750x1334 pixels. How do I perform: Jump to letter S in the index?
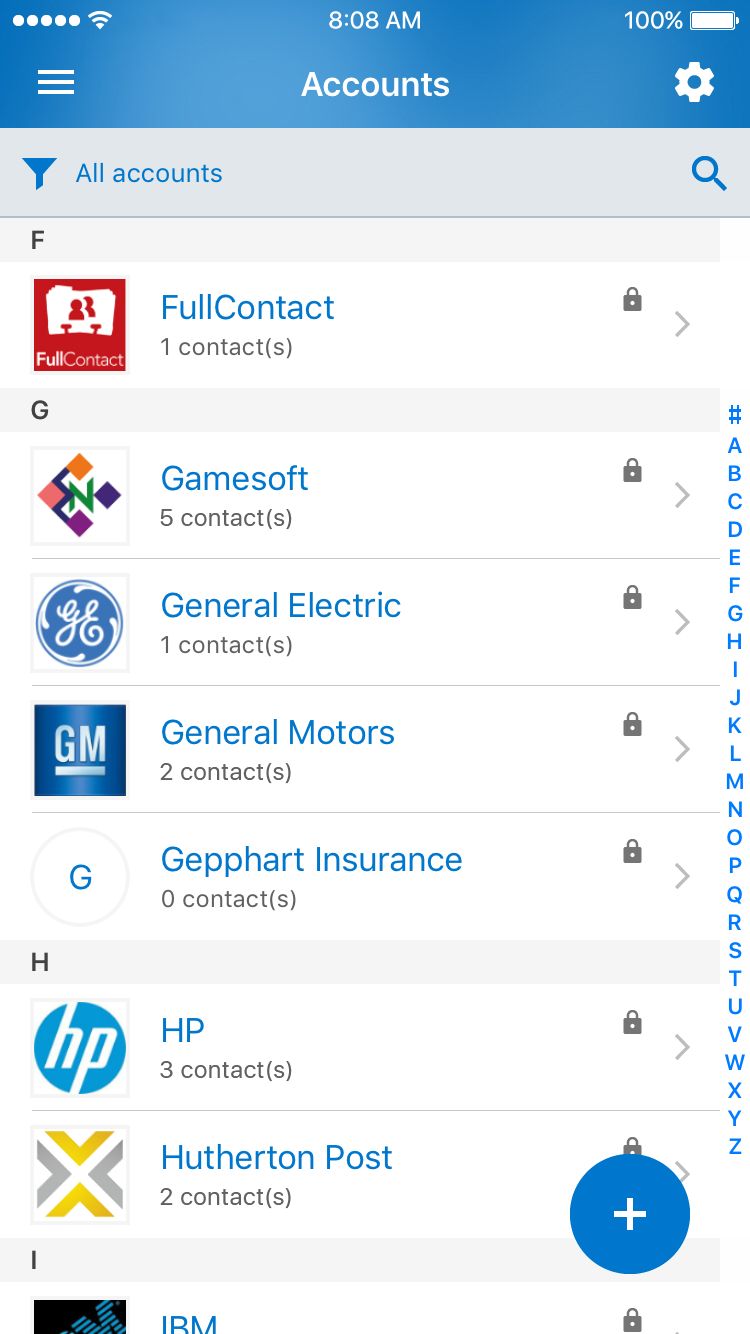(735, 950)
